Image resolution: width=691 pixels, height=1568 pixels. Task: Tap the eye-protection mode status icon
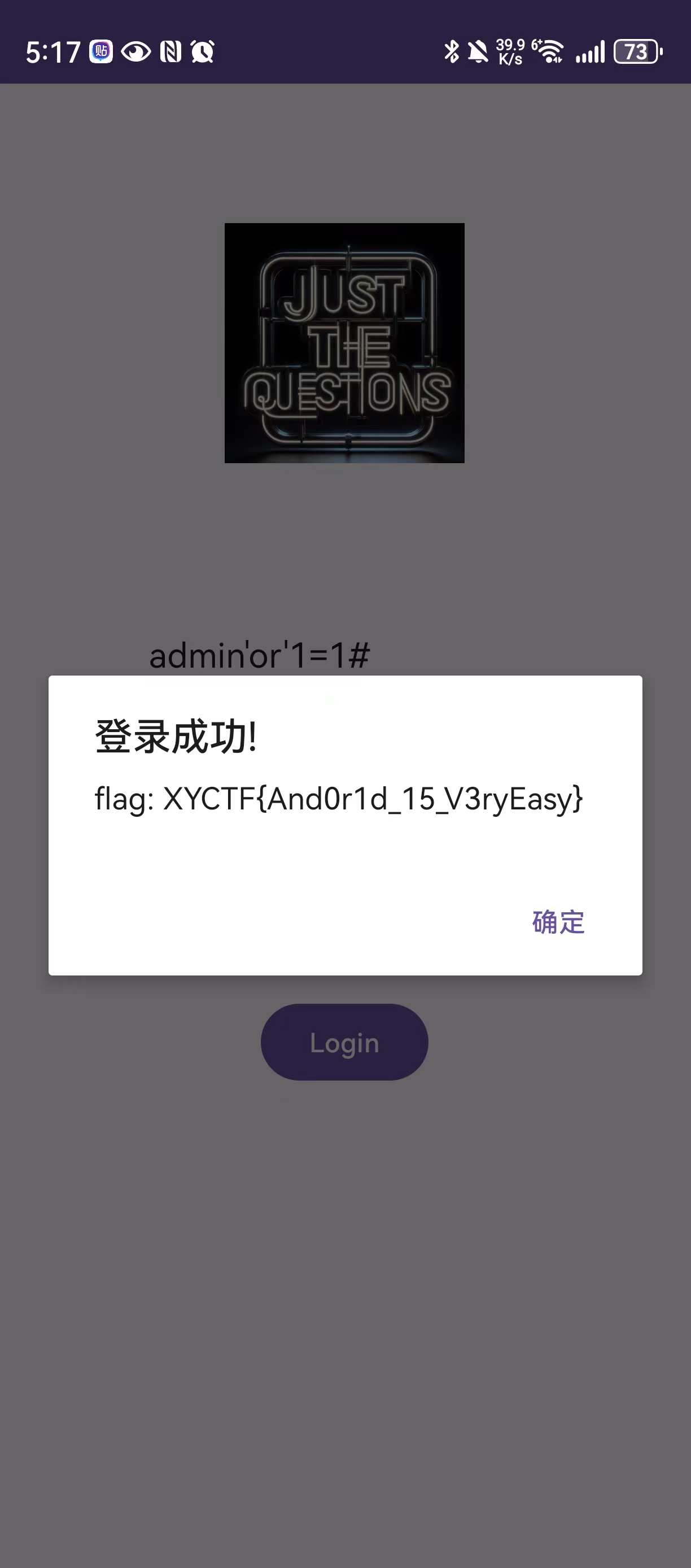click(135, 52)
